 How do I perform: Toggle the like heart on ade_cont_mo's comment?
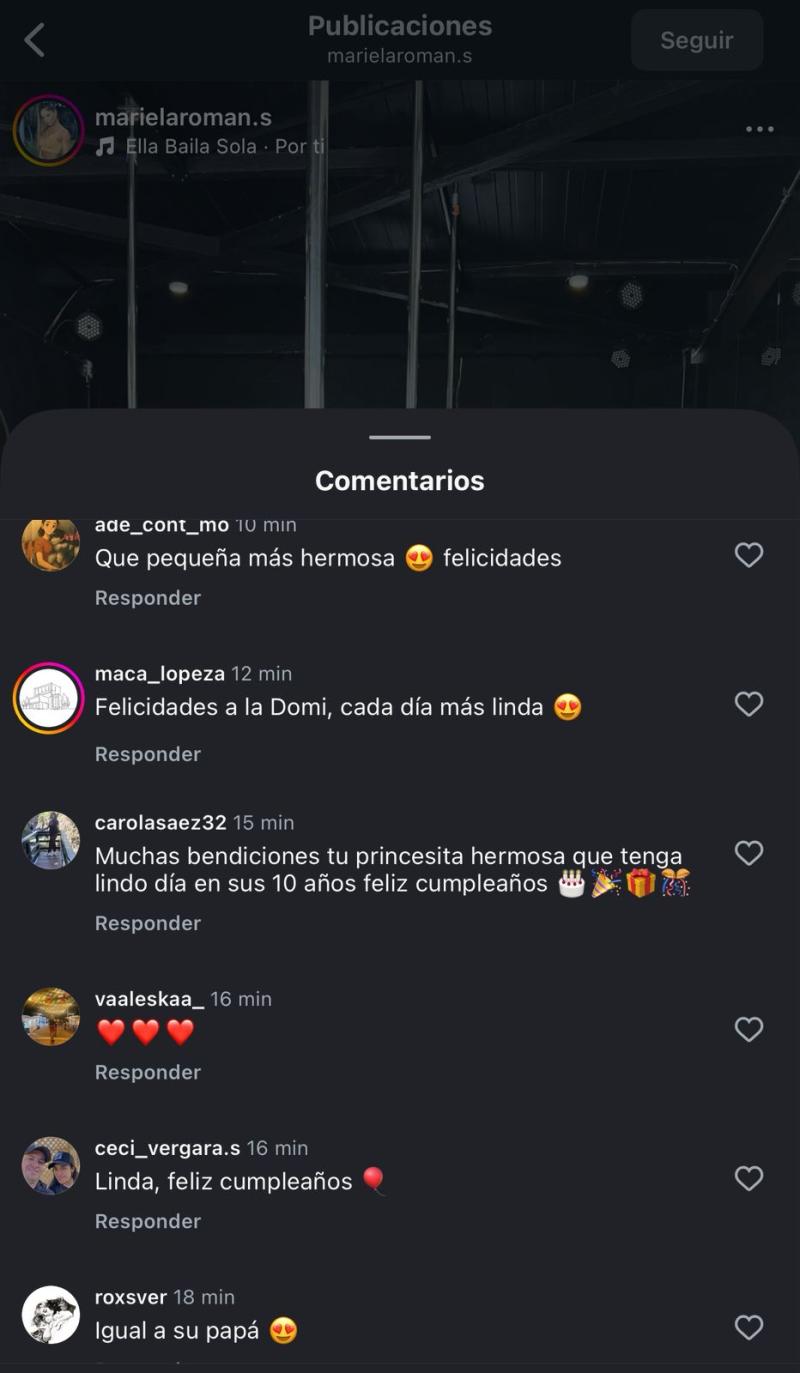(749, 555)
